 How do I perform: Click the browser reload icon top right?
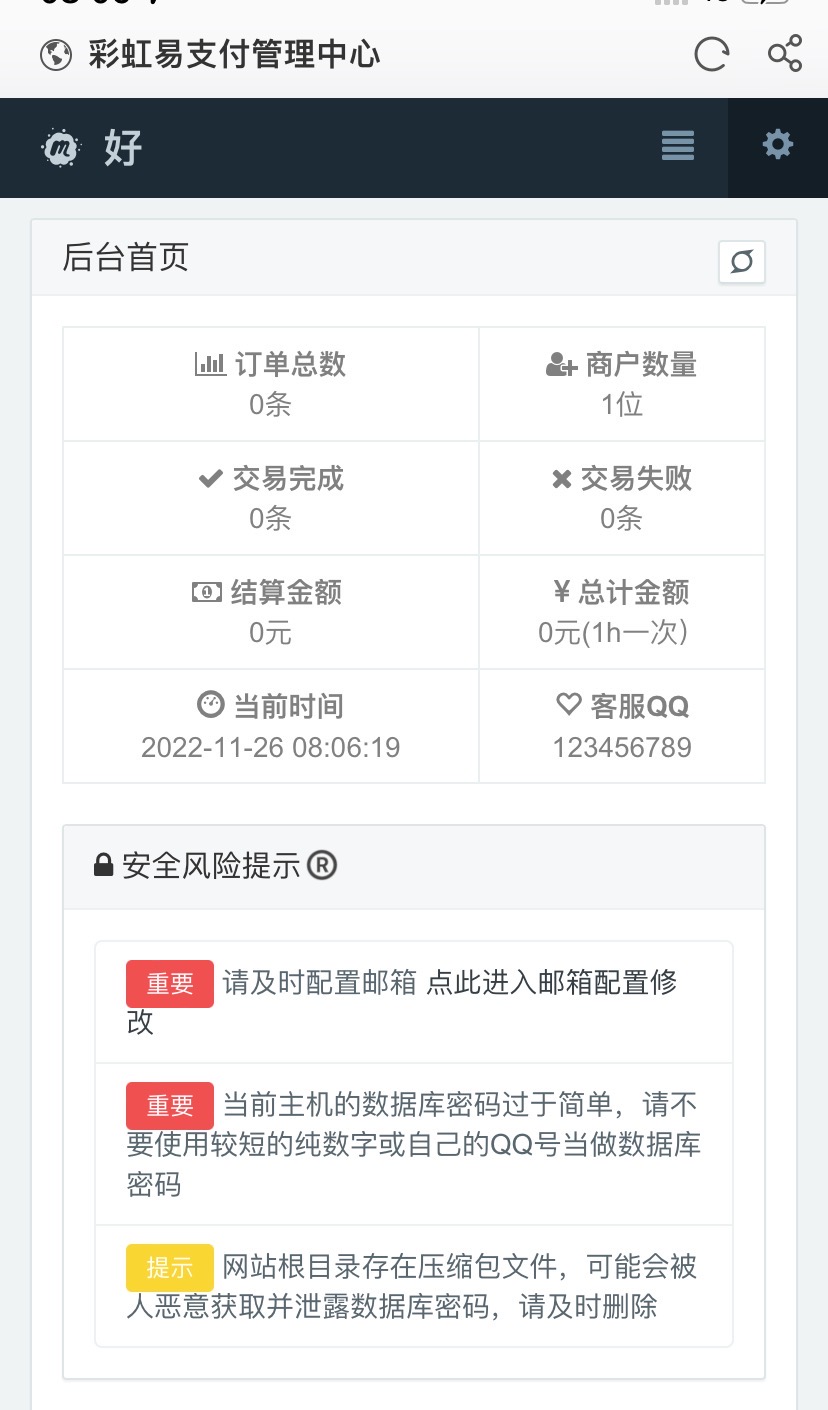point(710,55)
